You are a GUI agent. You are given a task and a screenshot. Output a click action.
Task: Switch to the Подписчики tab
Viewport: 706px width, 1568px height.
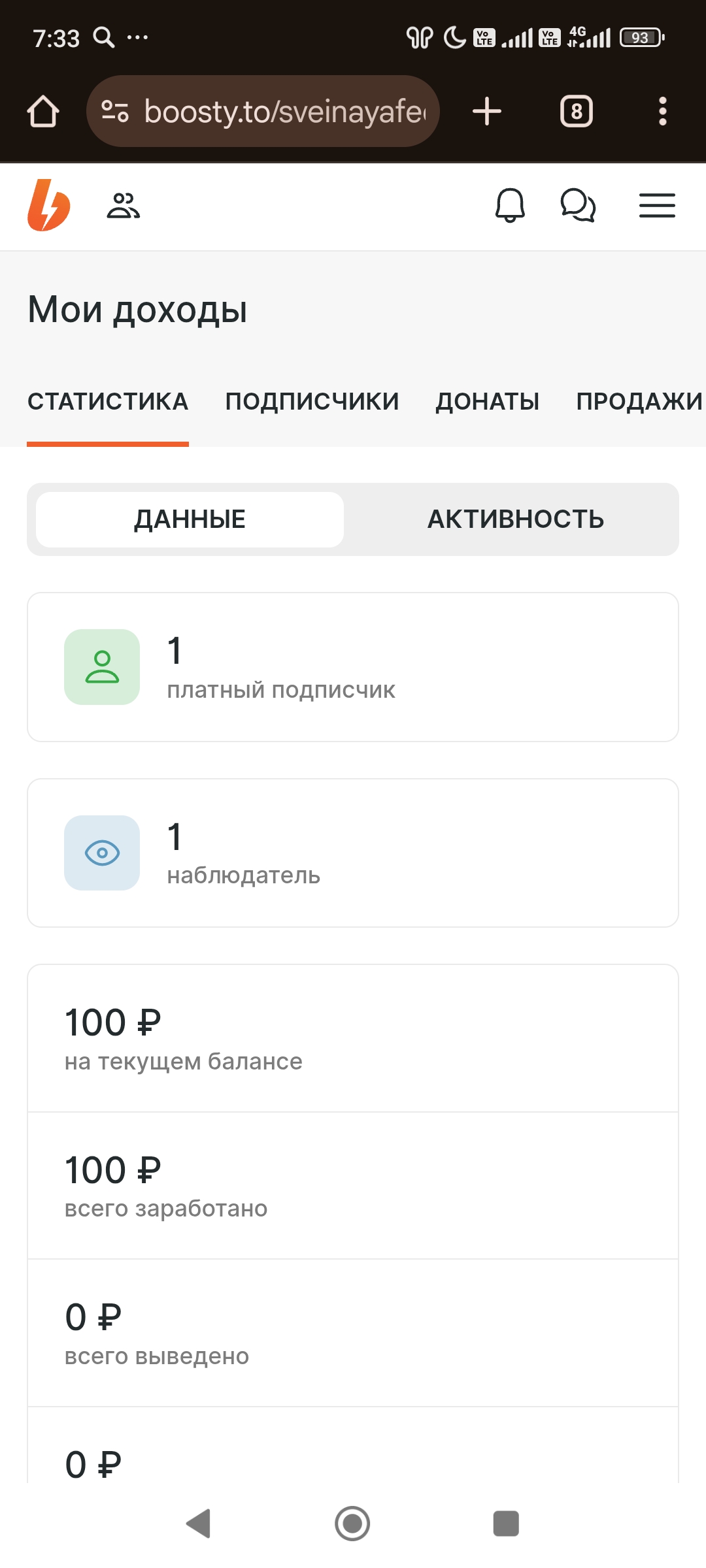coord(312,401)
